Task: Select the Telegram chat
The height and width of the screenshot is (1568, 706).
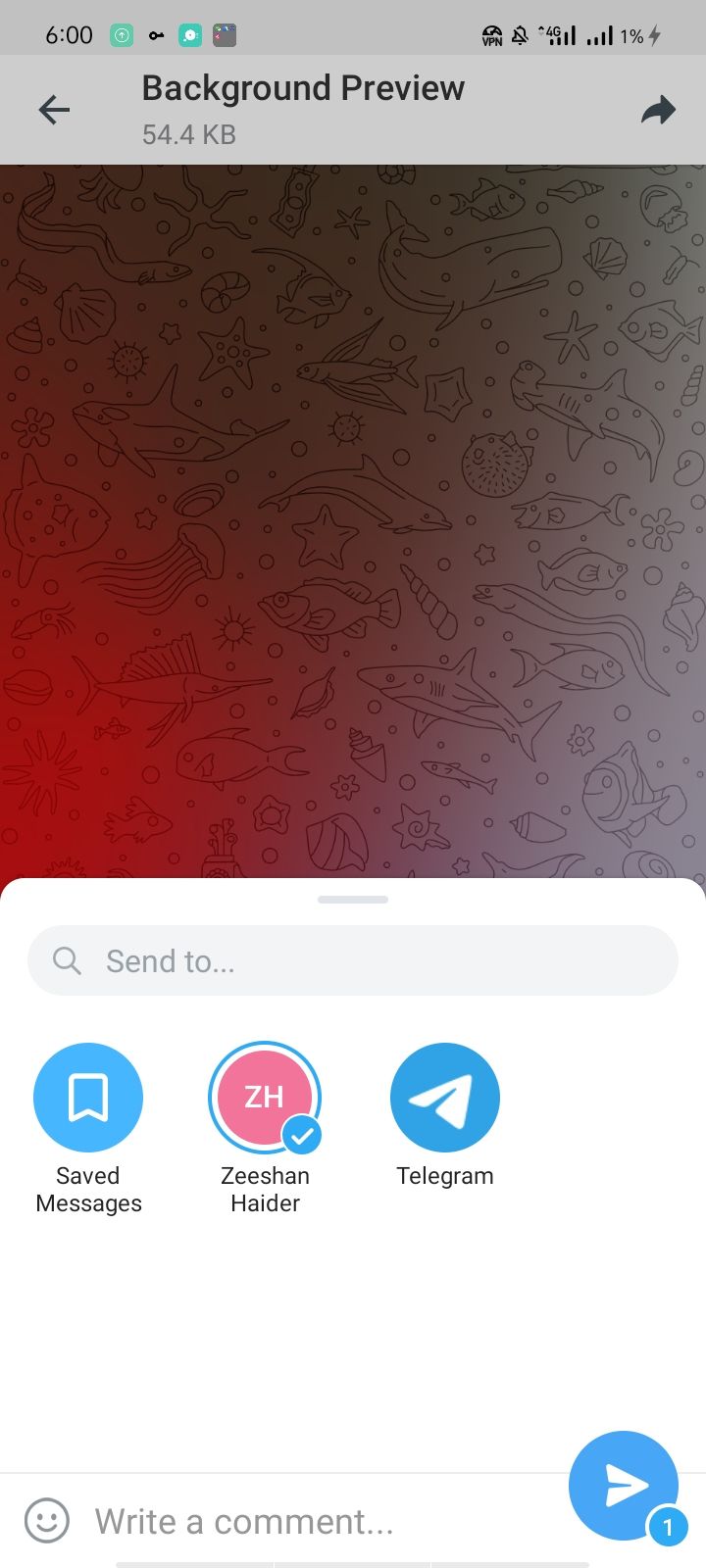Action: [x=445, y=1098]
